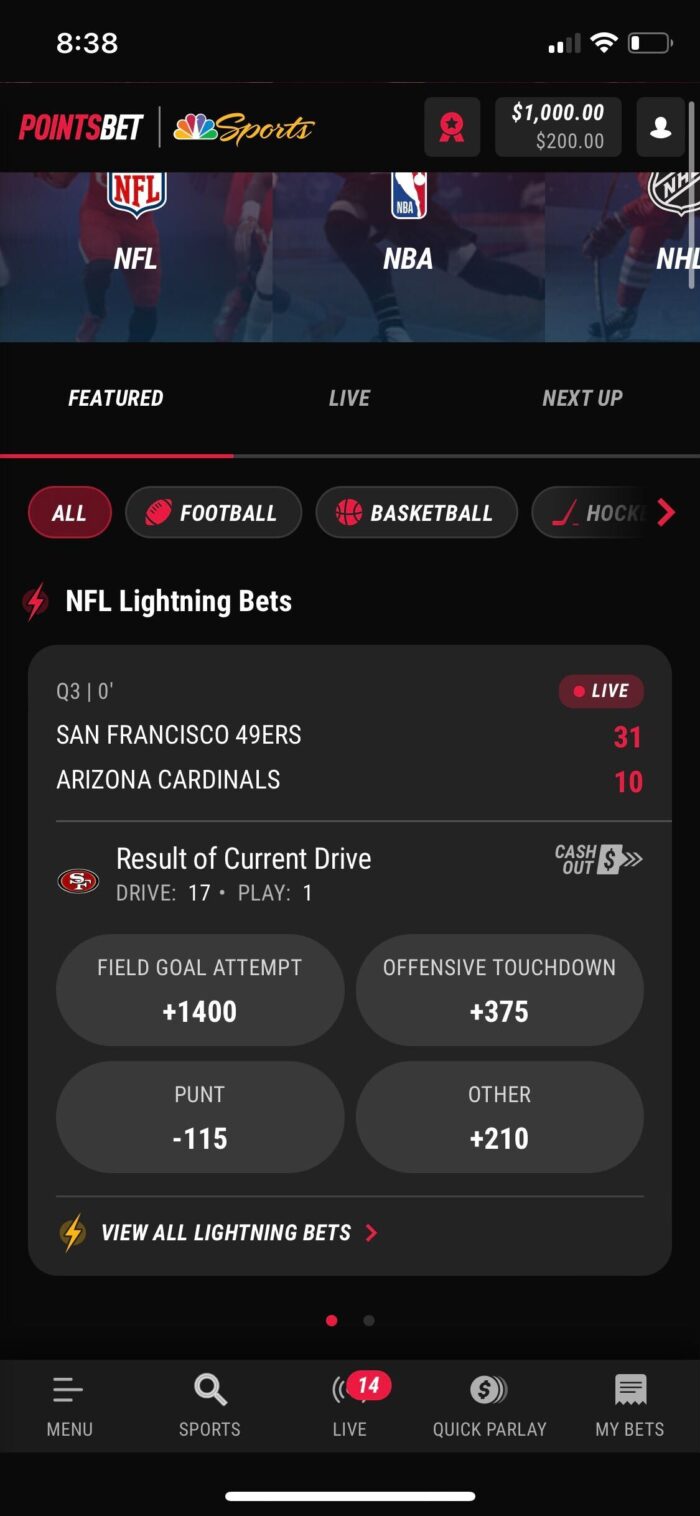
Task: Open Quick Parlay
Action: pyautogui.click(x=489, y=1405)
